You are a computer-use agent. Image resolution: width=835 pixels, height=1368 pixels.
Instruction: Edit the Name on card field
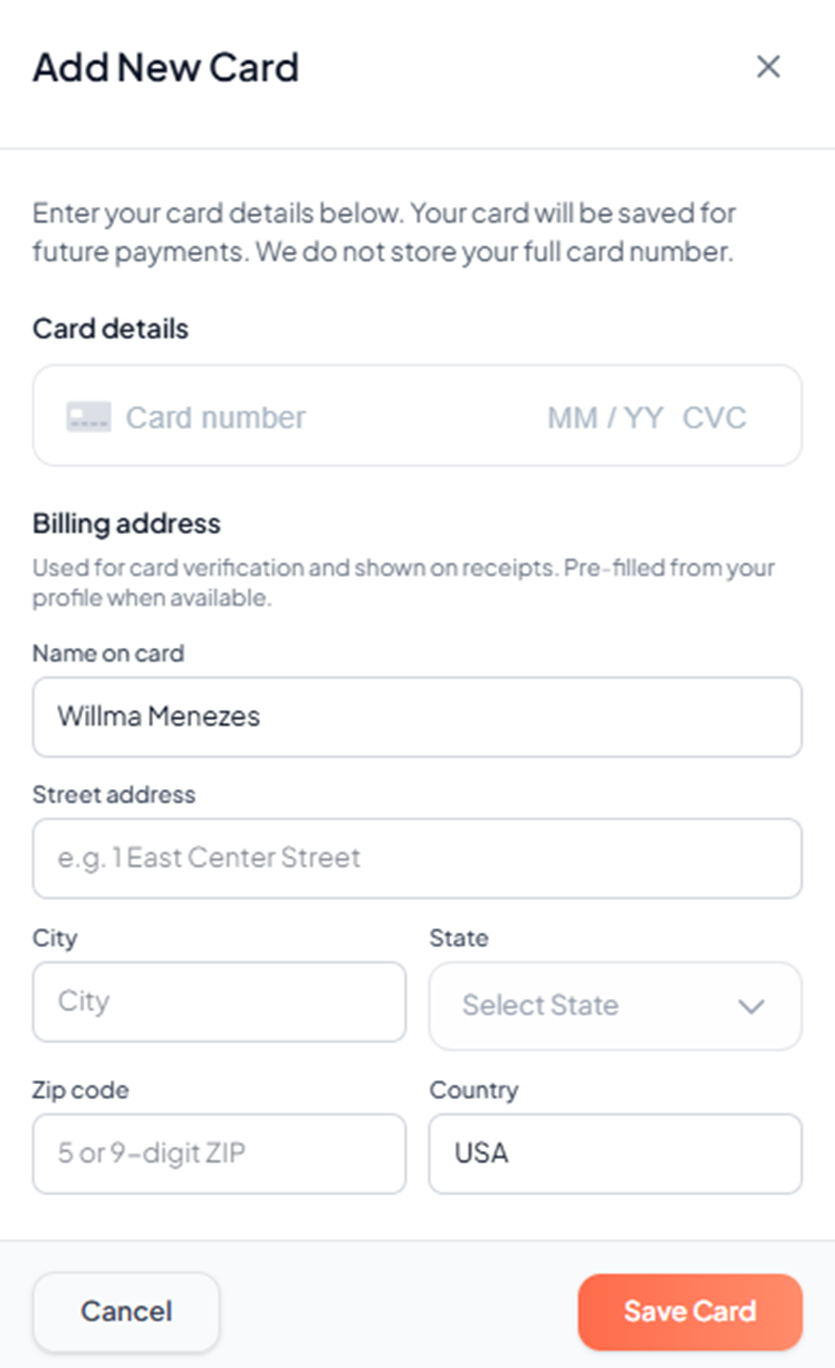417,717
